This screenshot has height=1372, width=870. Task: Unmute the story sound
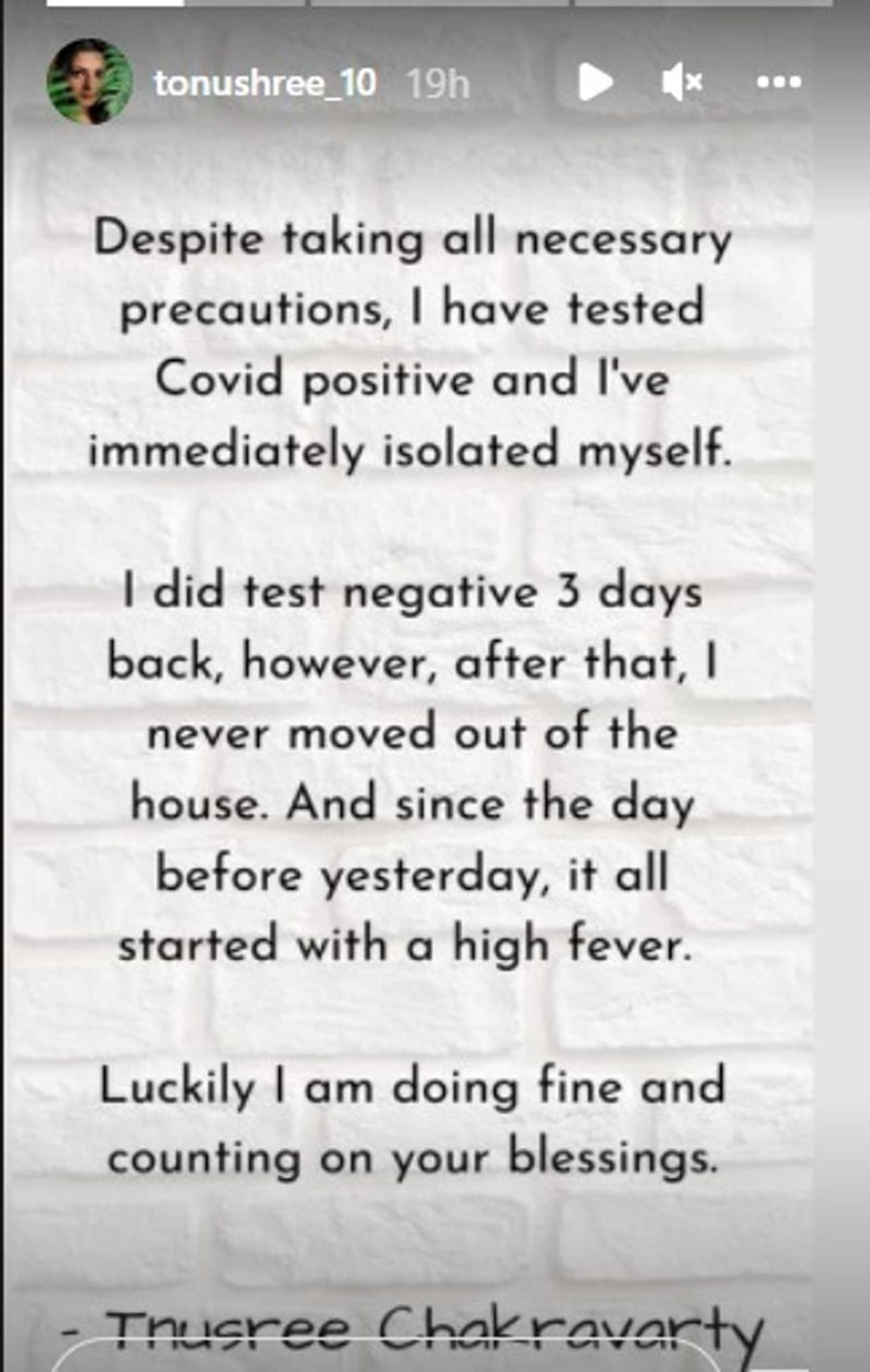pos(681,83)
